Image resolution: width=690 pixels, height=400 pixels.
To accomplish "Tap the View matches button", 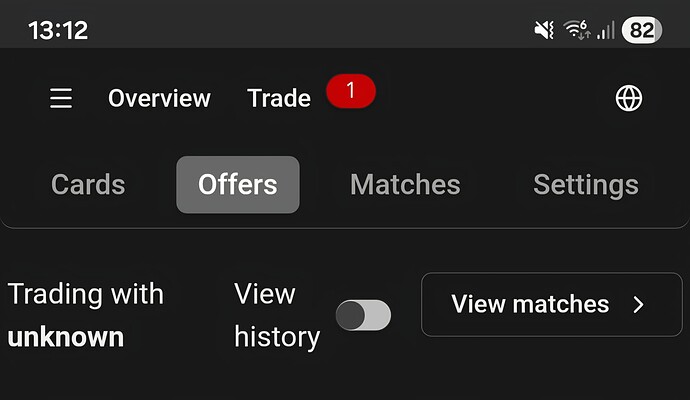I will [551, 304].
